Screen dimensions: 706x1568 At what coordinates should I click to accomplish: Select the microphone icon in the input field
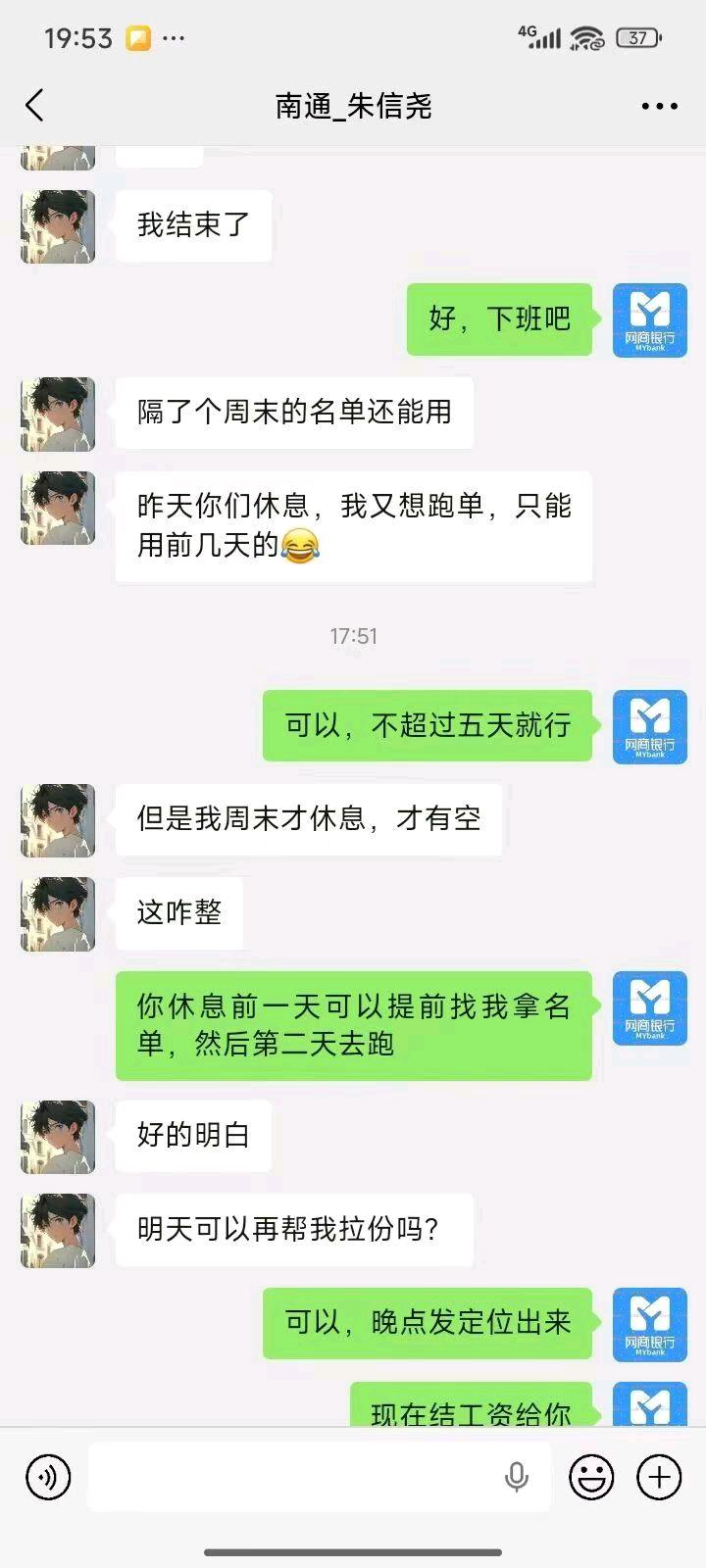tap(517, 1477)
